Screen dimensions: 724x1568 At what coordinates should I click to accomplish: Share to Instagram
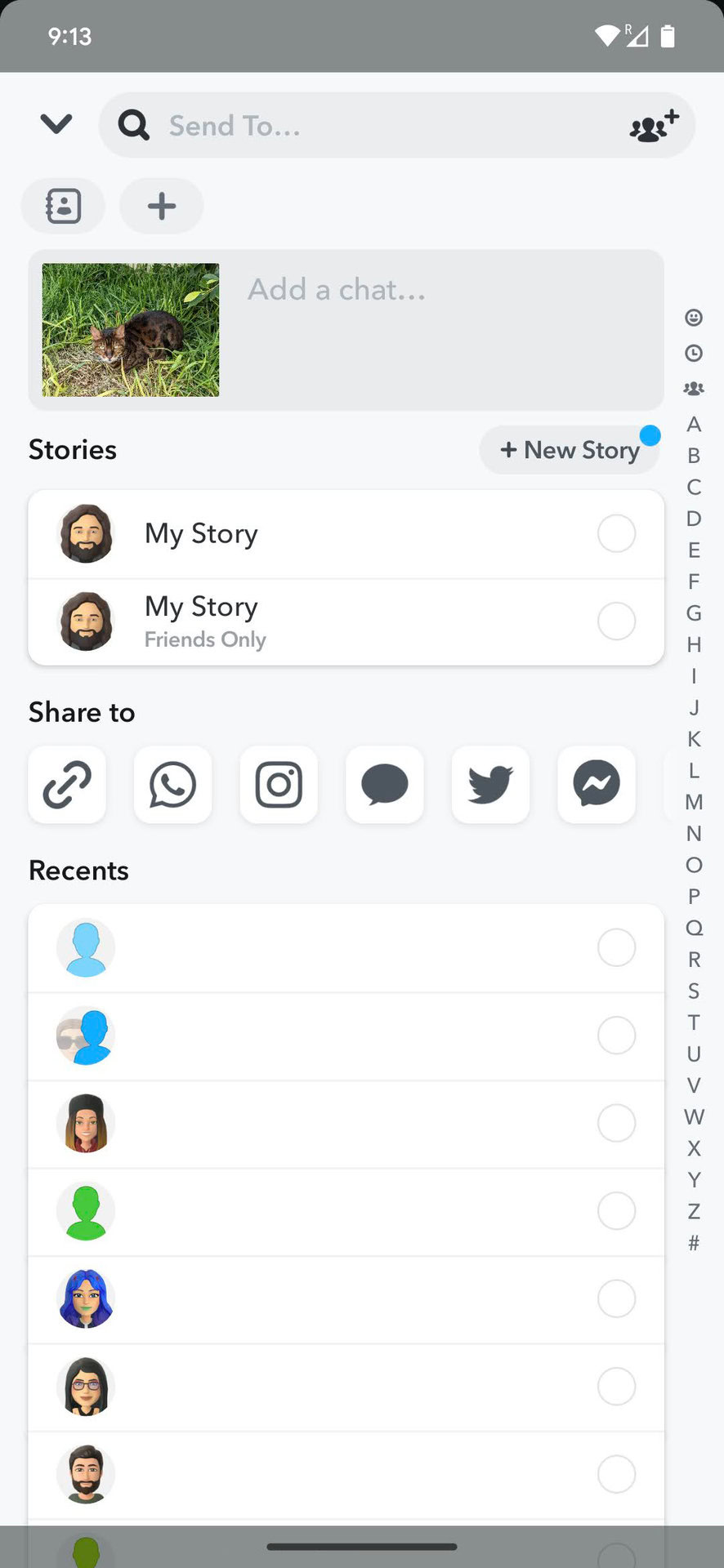[x=279, y=785]
